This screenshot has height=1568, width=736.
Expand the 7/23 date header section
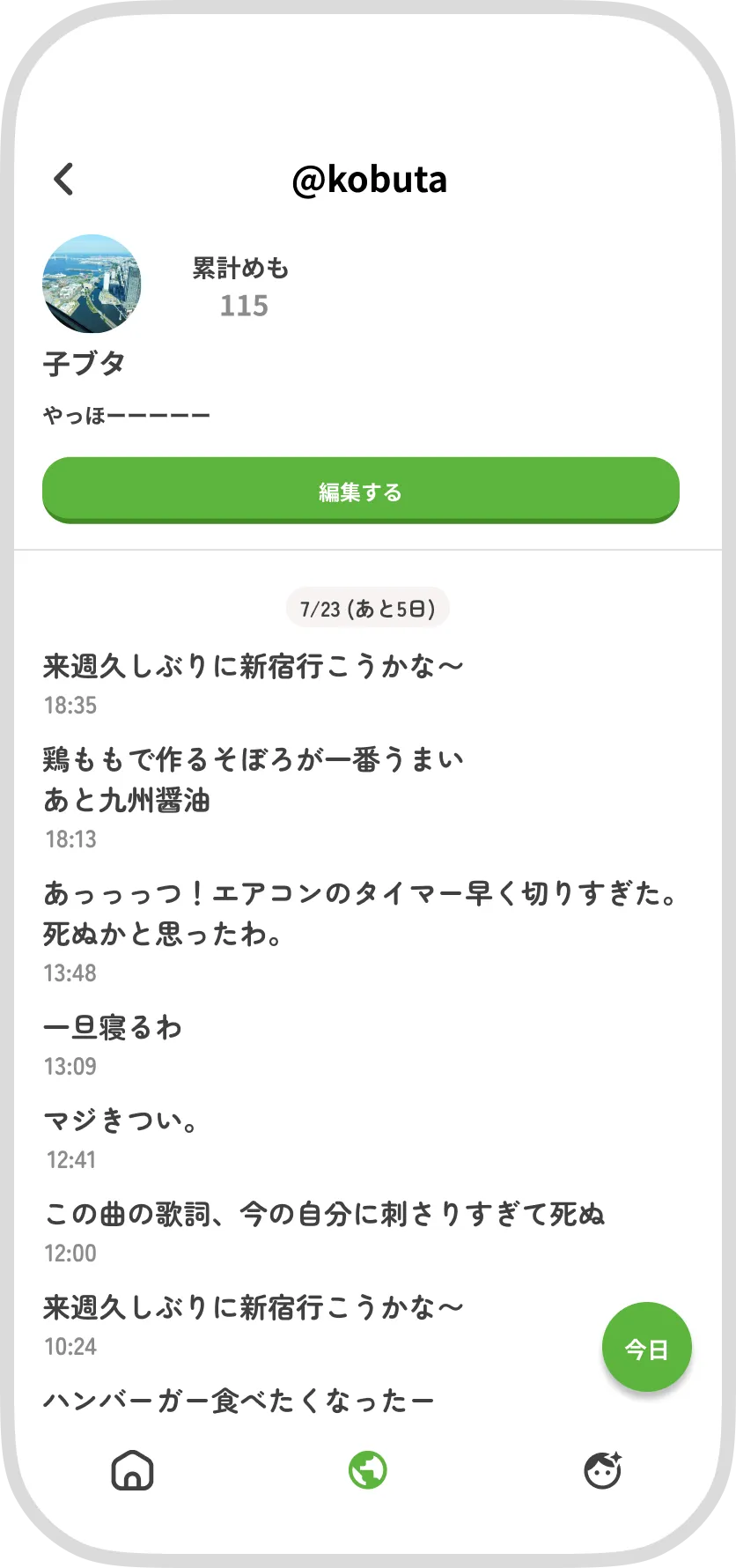coord(367,606)
